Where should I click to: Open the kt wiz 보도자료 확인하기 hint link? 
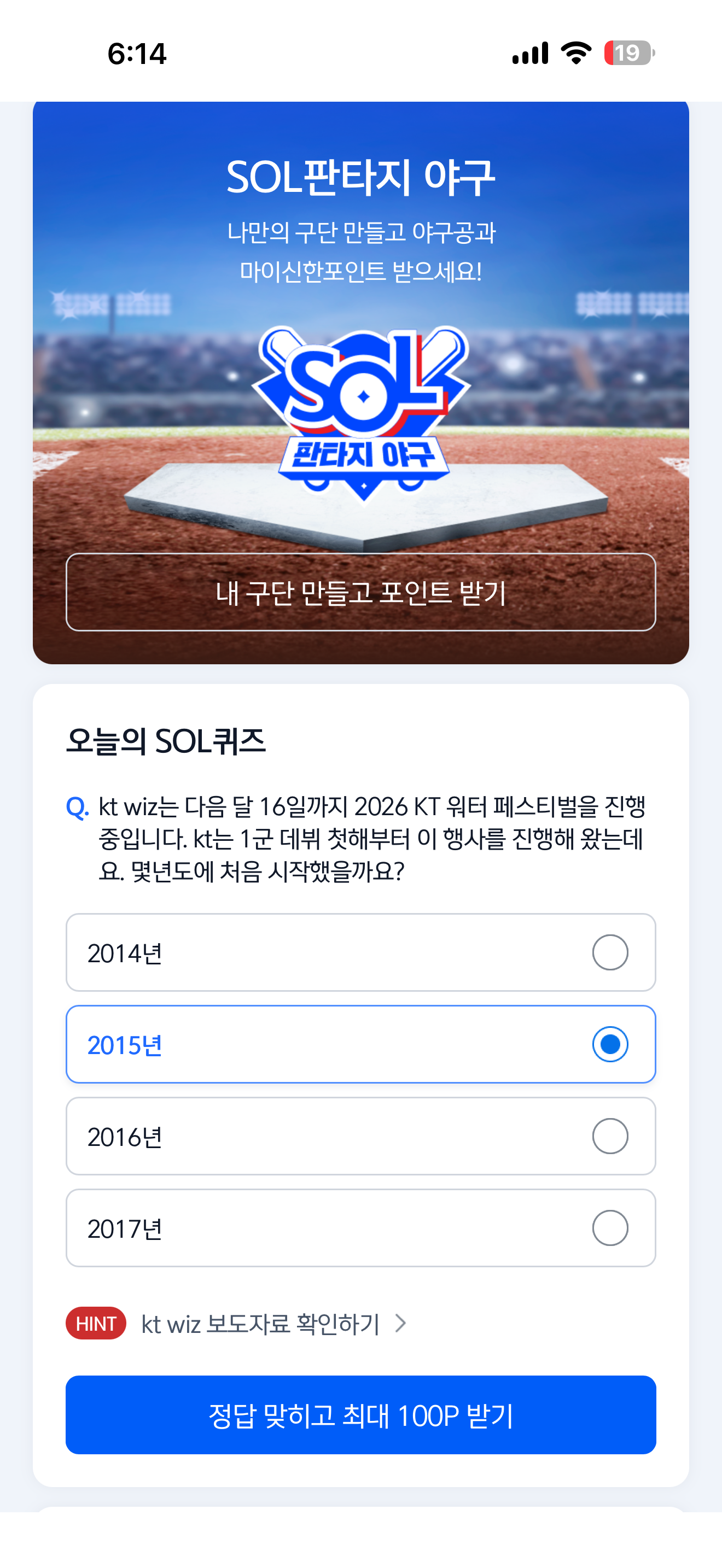[x=274, y=1323]
